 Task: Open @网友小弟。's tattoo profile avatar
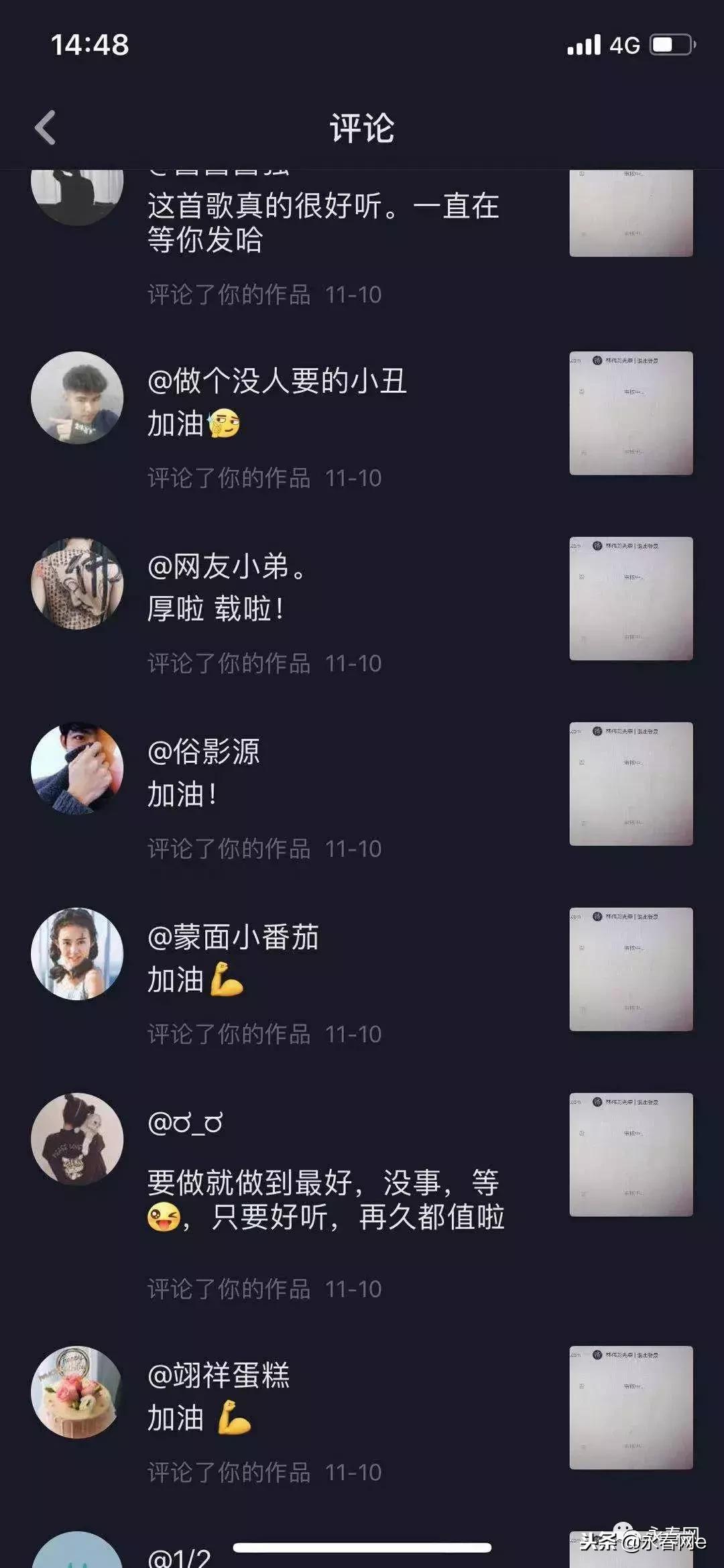click(x=78, y=583)
